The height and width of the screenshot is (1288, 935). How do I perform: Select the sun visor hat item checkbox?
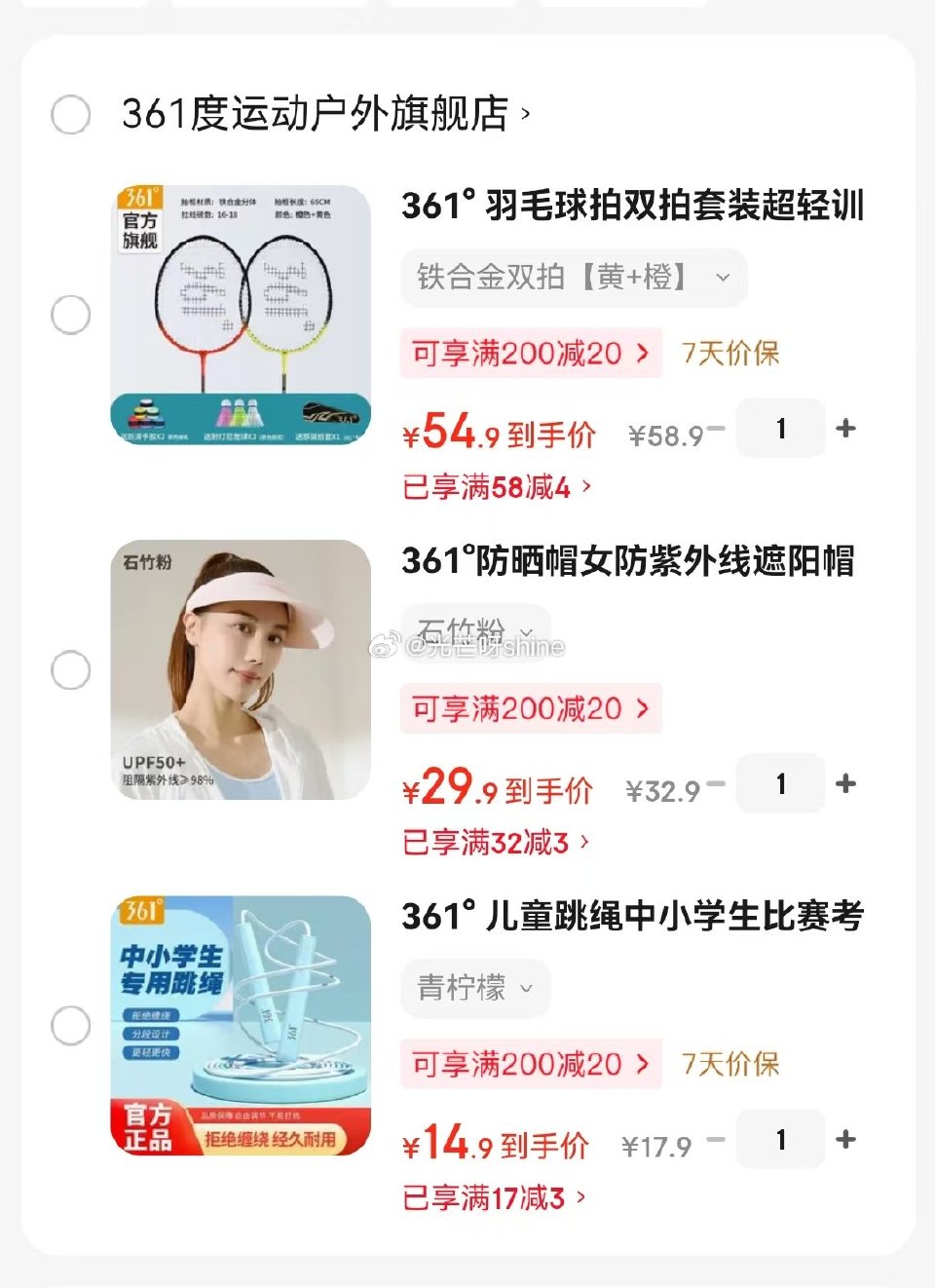[x=70, y=670]
